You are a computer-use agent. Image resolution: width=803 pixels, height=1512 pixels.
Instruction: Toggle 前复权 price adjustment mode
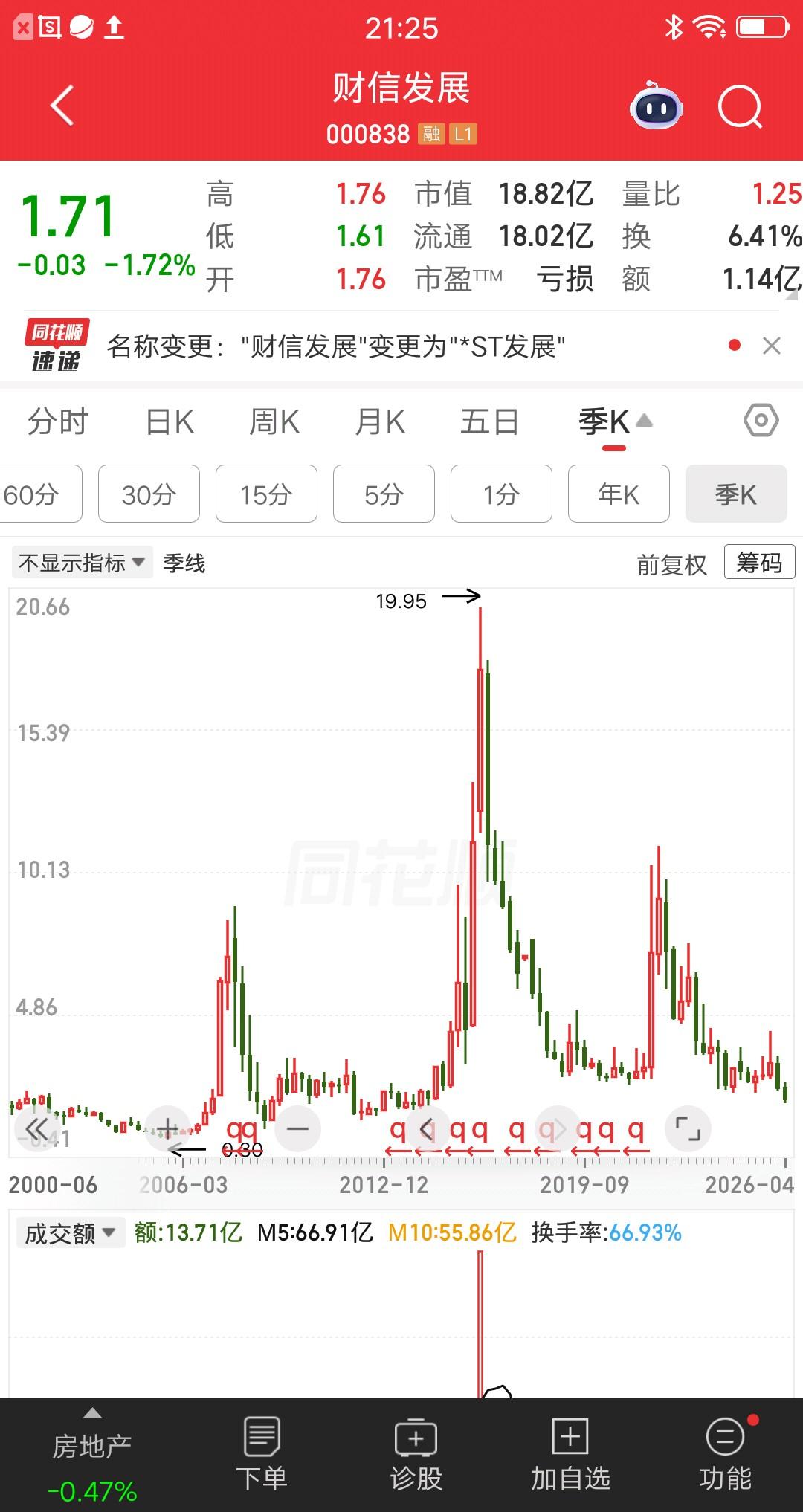[671, 563]
